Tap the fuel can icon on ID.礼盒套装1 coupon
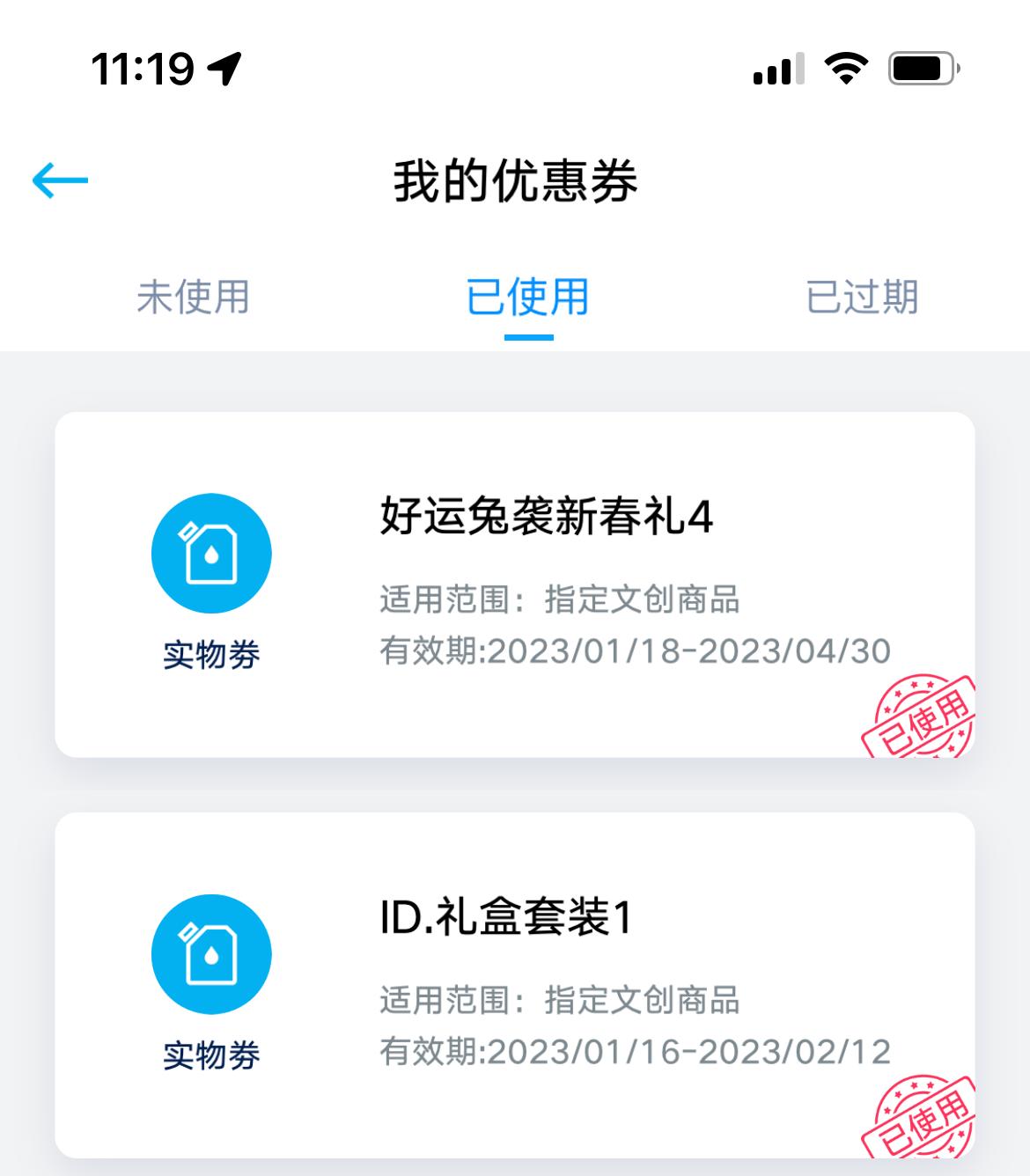 tap(211, 953)
